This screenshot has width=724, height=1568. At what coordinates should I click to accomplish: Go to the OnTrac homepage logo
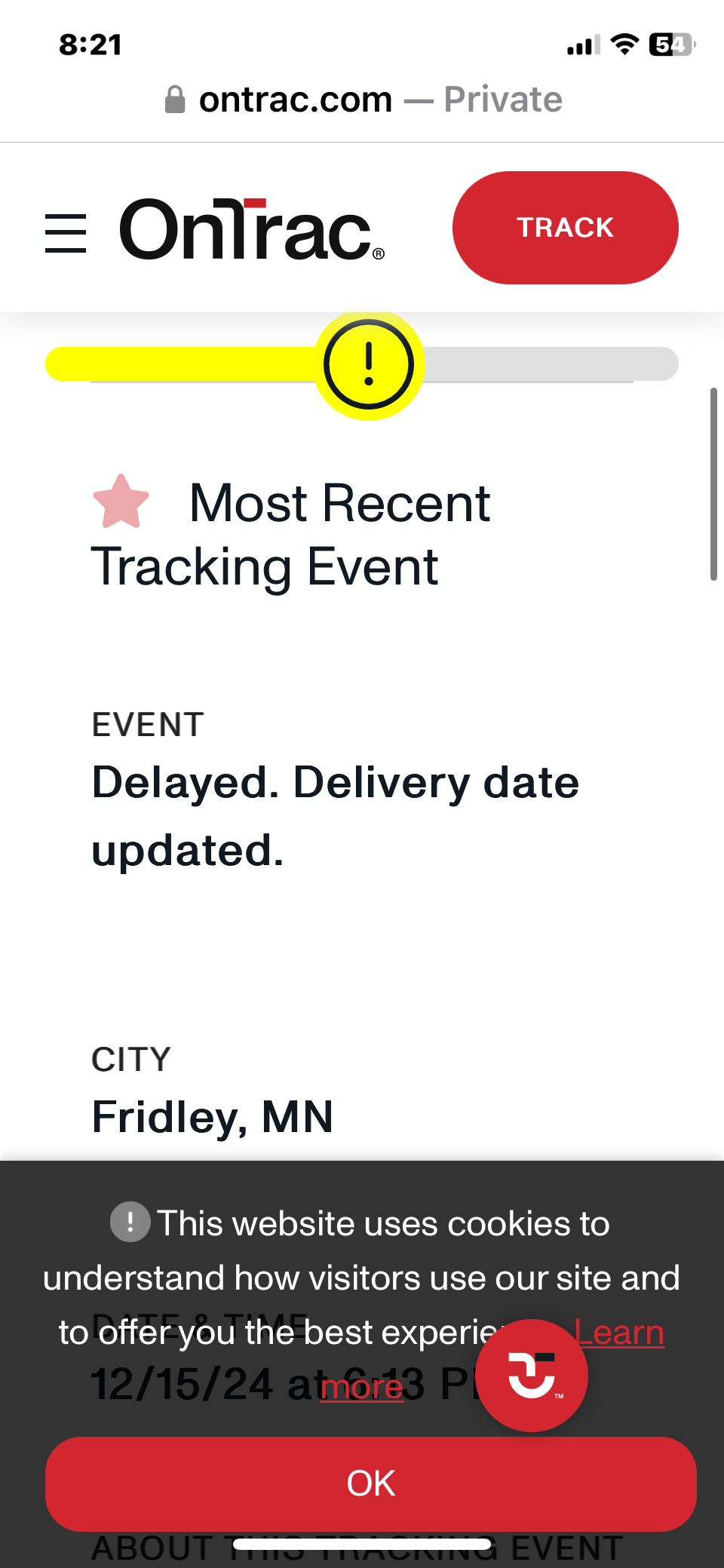252,229
